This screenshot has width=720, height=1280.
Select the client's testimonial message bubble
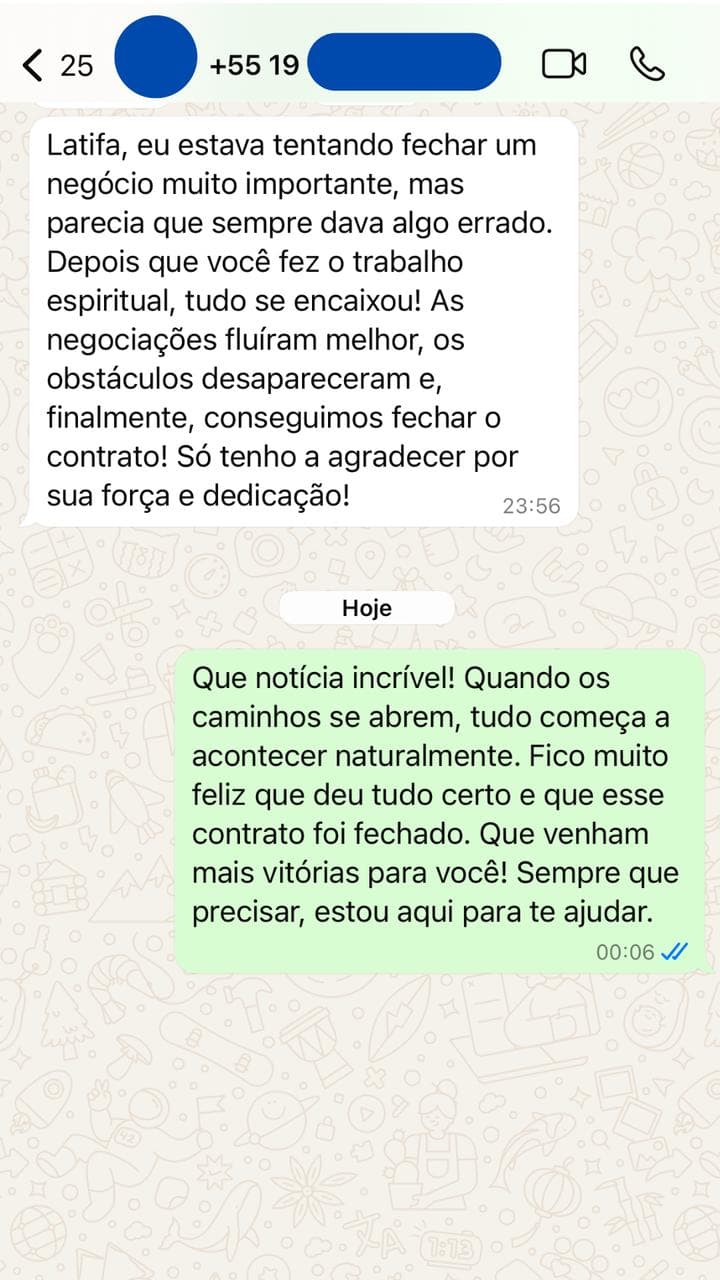click(x=300, y=320)
